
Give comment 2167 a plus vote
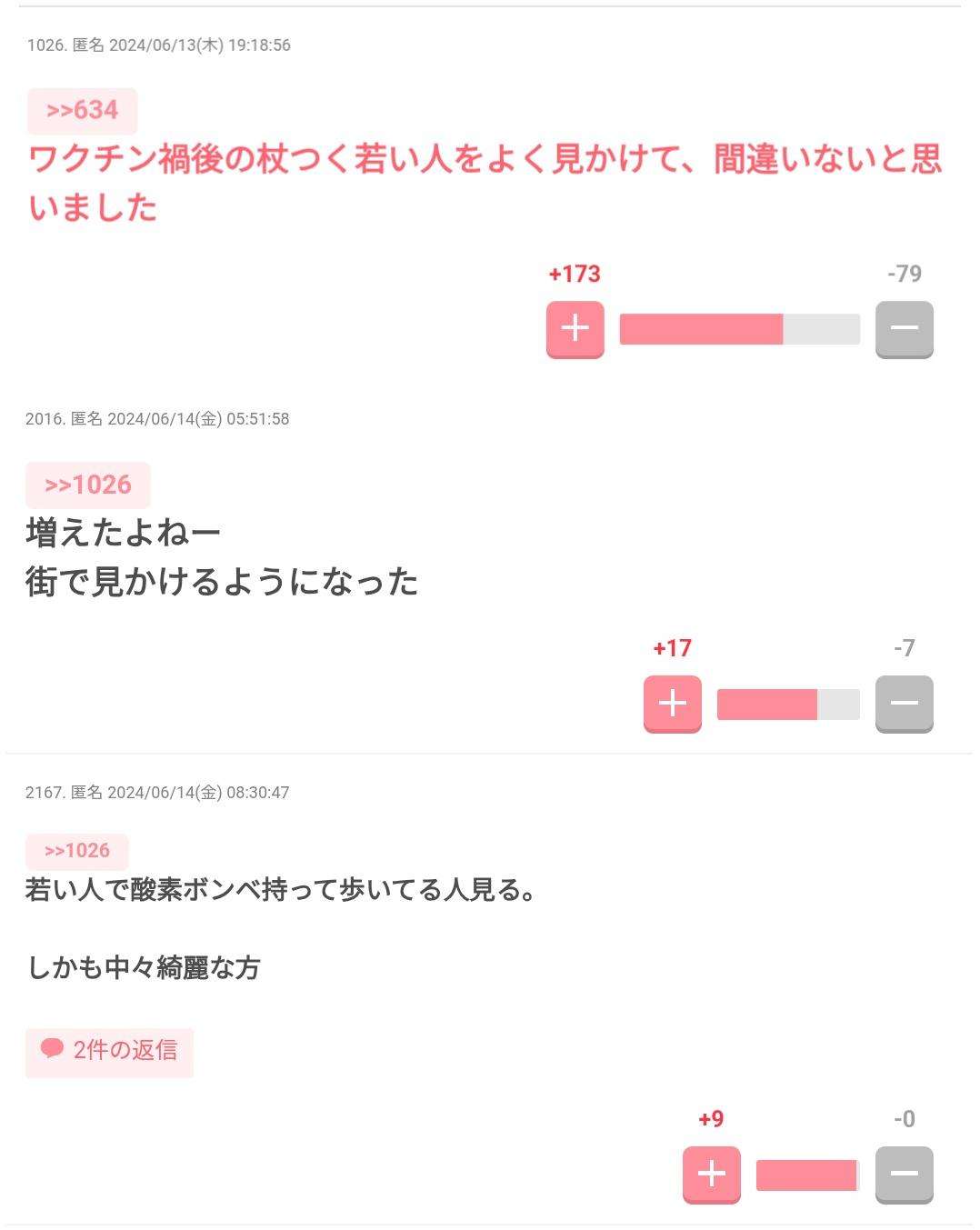click(x=711, y=1175)
